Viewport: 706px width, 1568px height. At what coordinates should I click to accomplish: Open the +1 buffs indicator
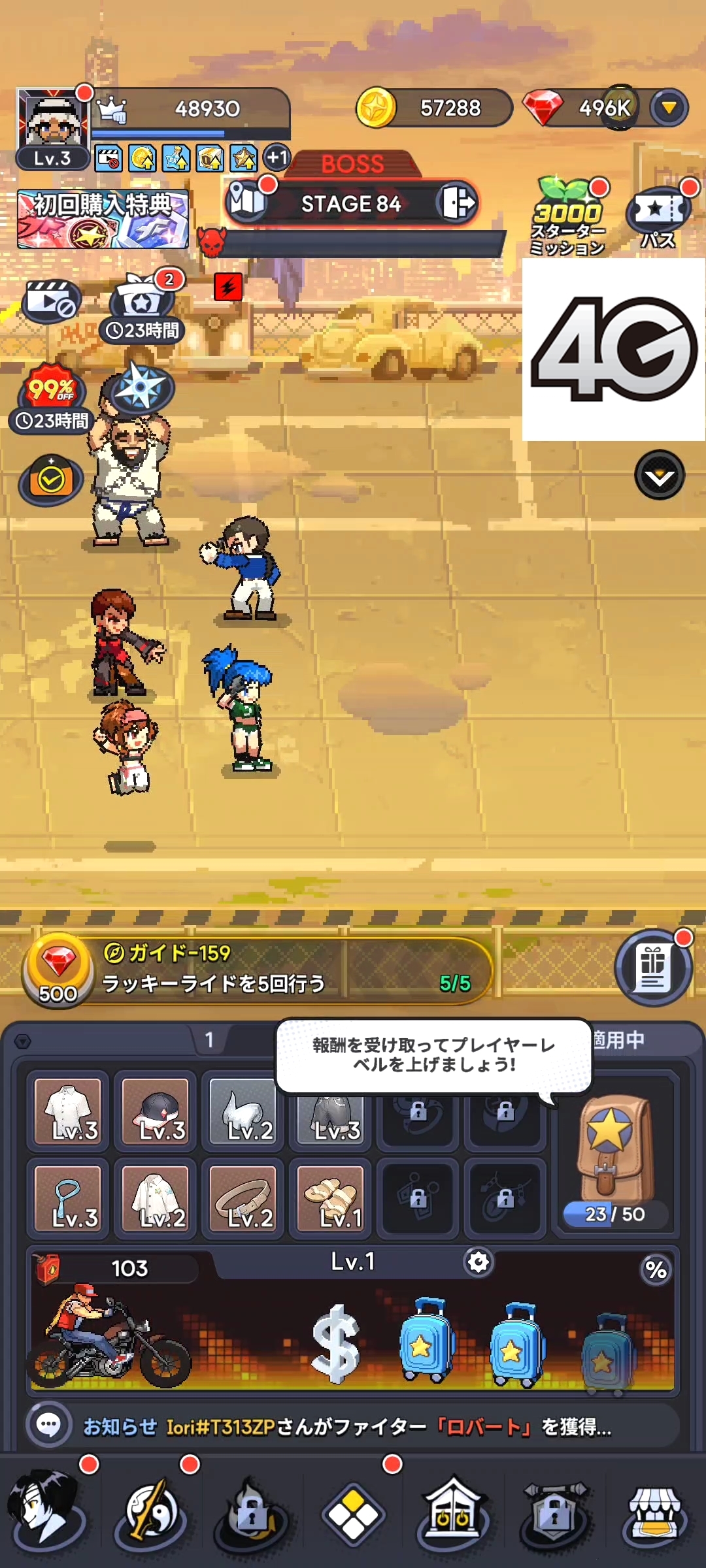click(277, 157)
